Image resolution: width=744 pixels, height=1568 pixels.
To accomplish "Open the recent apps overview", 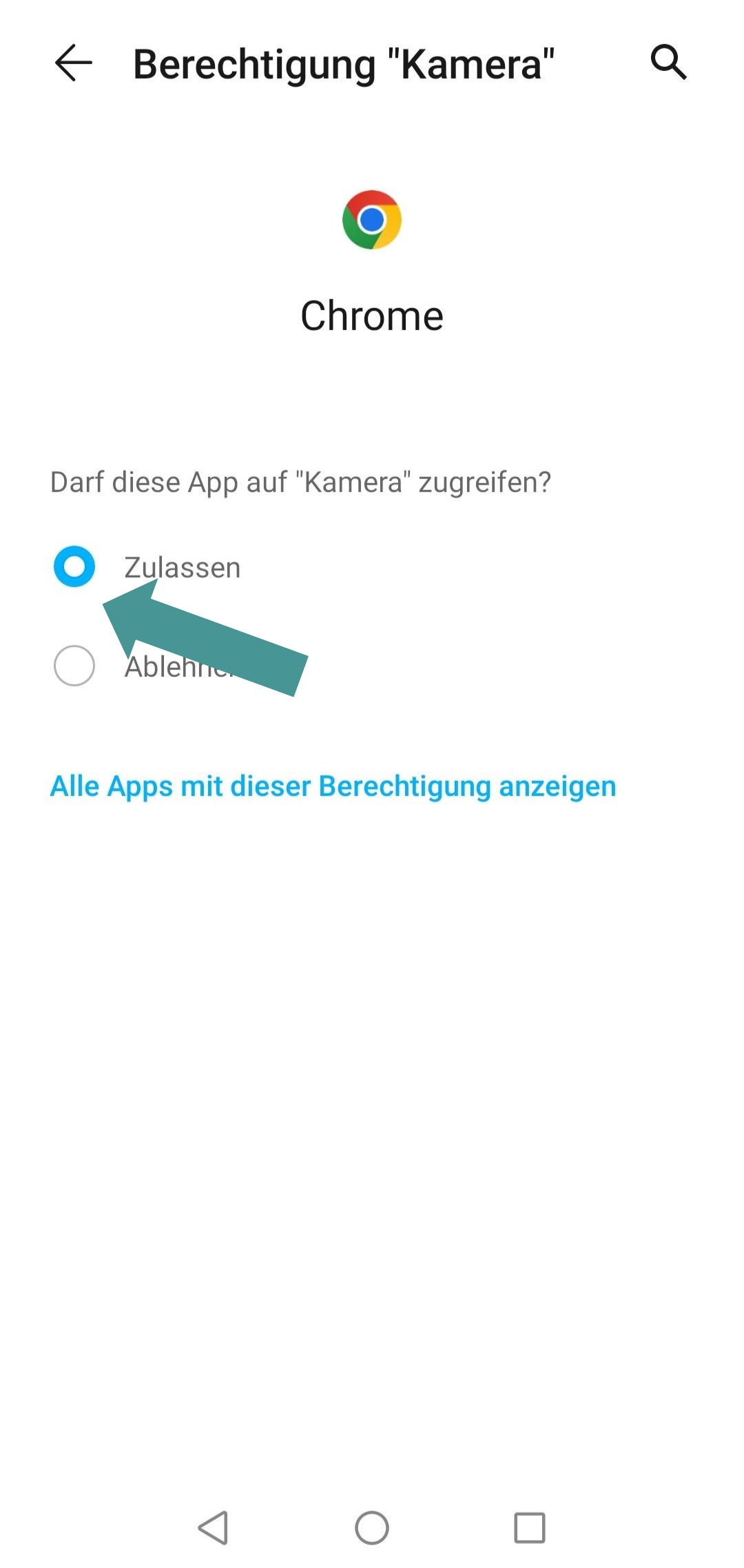I will point(530,1528).
